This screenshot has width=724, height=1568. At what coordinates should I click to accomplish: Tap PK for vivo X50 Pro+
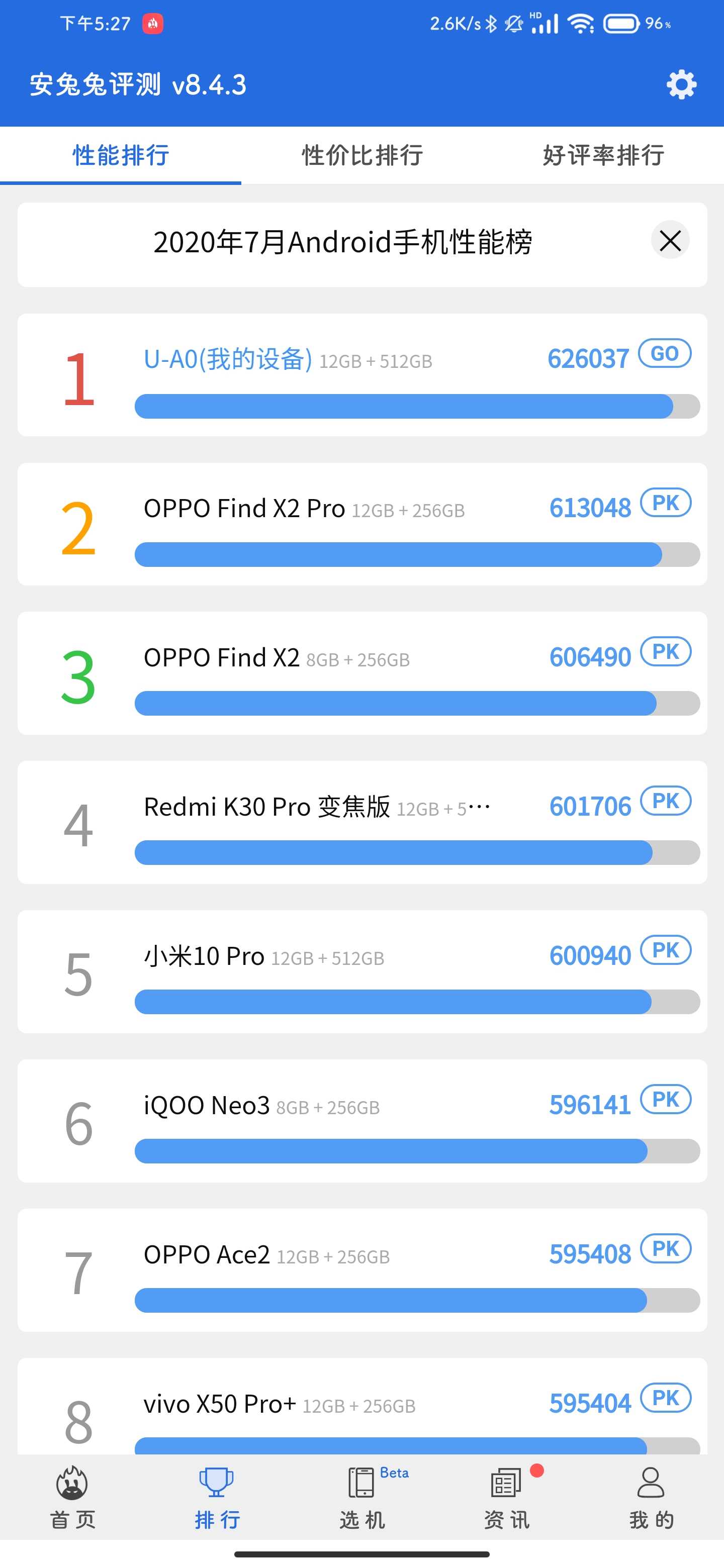pos(666,1398)
